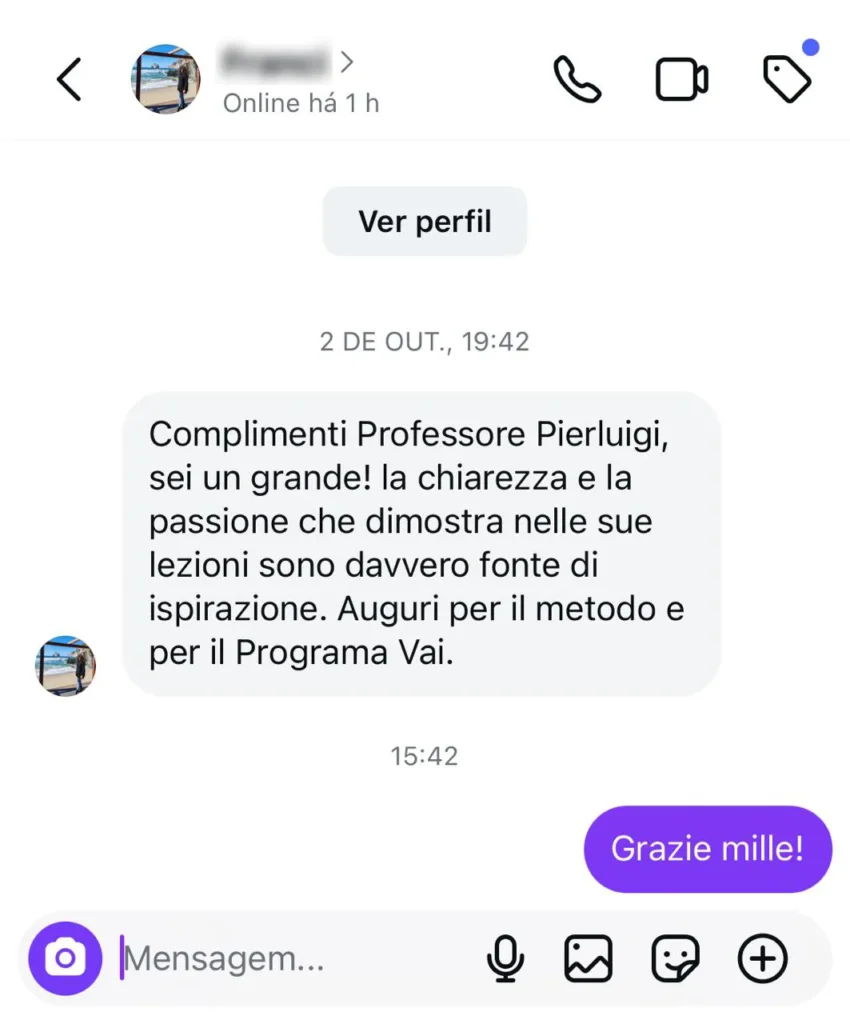Record a voice message with the microphone

click(505, 960)
